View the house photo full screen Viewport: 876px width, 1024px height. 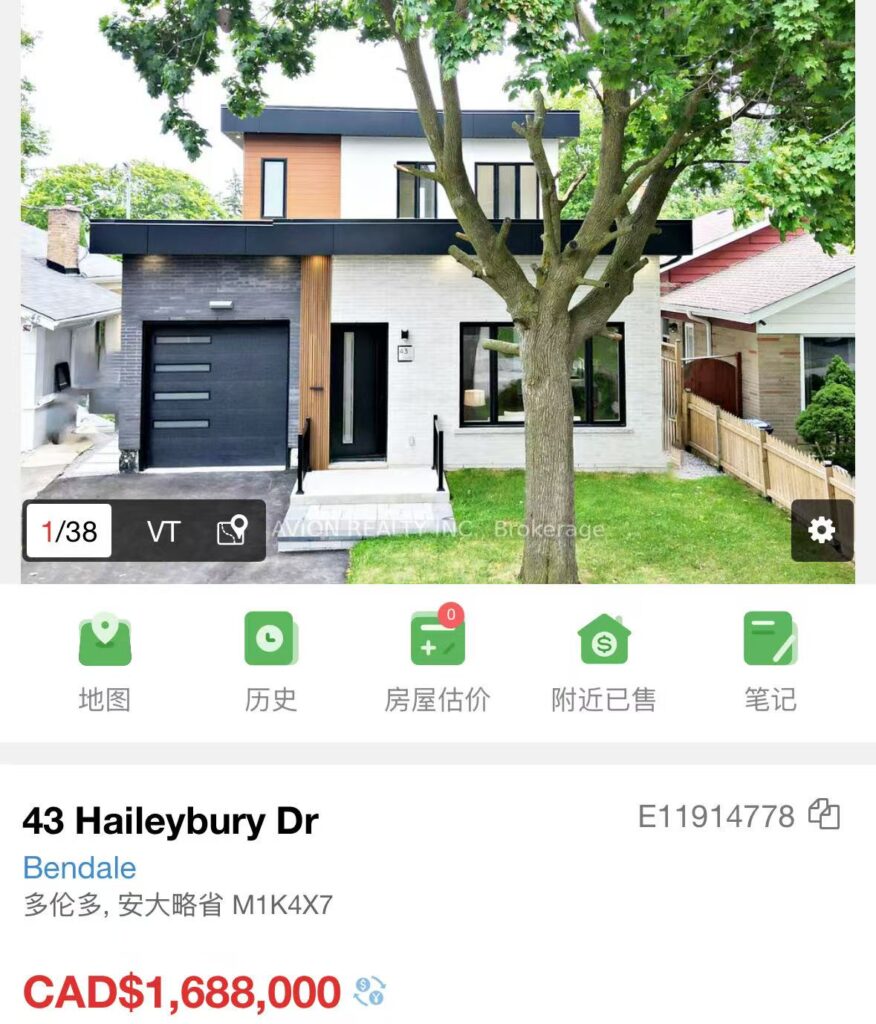(x=440, y=280)
